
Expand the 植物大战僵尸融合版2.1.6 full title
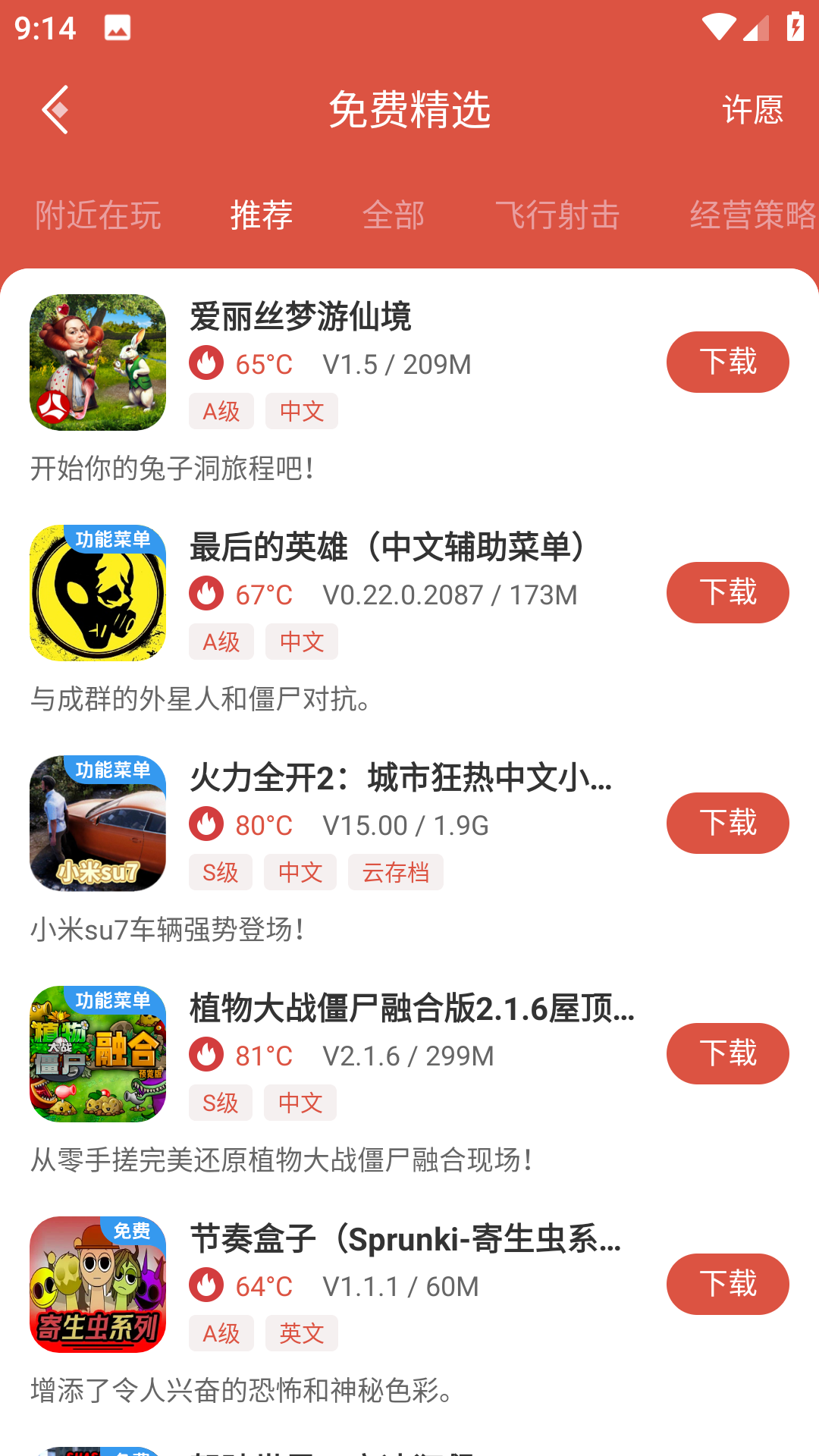409,1009
